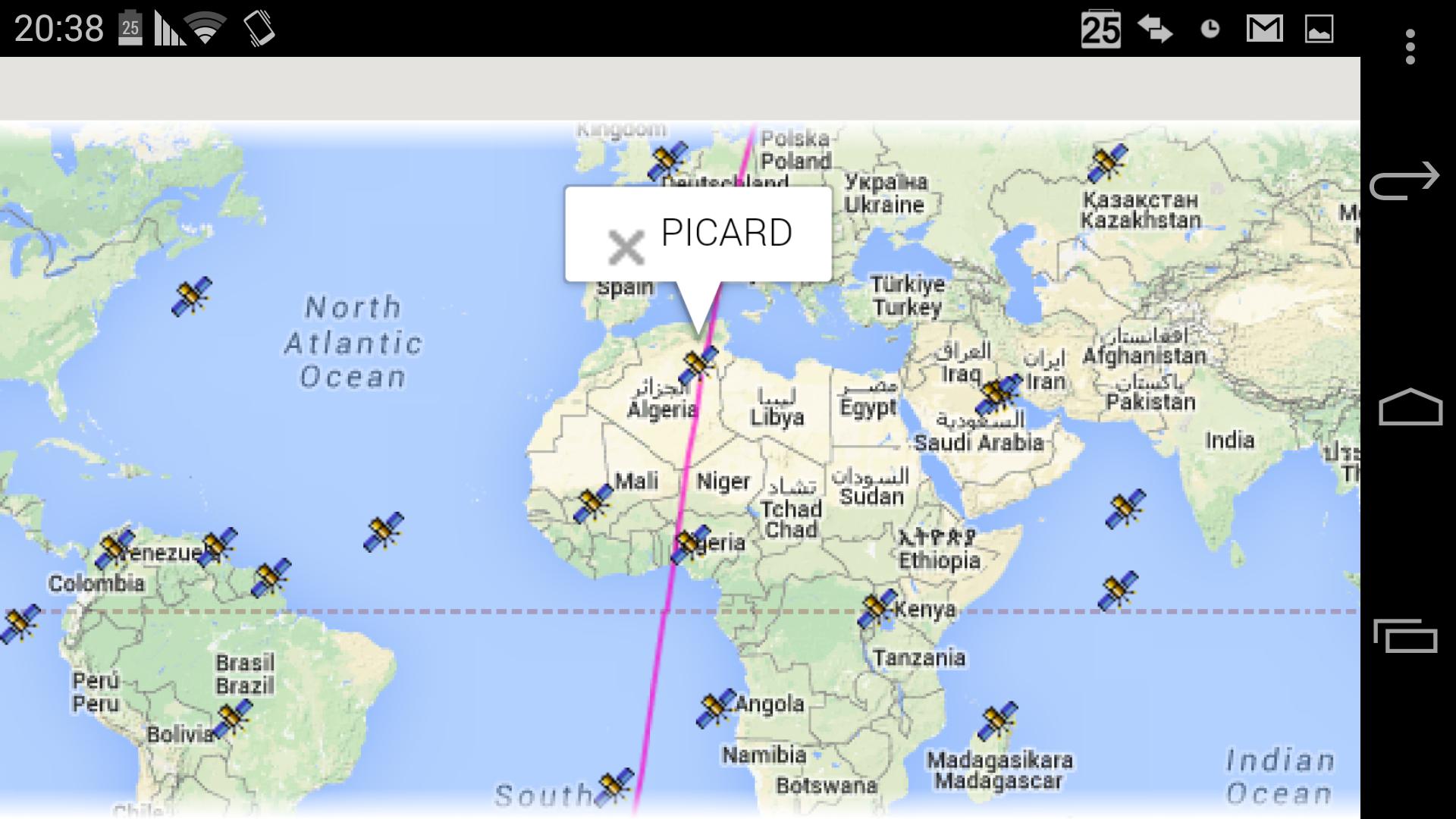Go back with system back button
The width and height of the screenshot is (1456, 819).
pyautogui.click(x=1405, y=180)
